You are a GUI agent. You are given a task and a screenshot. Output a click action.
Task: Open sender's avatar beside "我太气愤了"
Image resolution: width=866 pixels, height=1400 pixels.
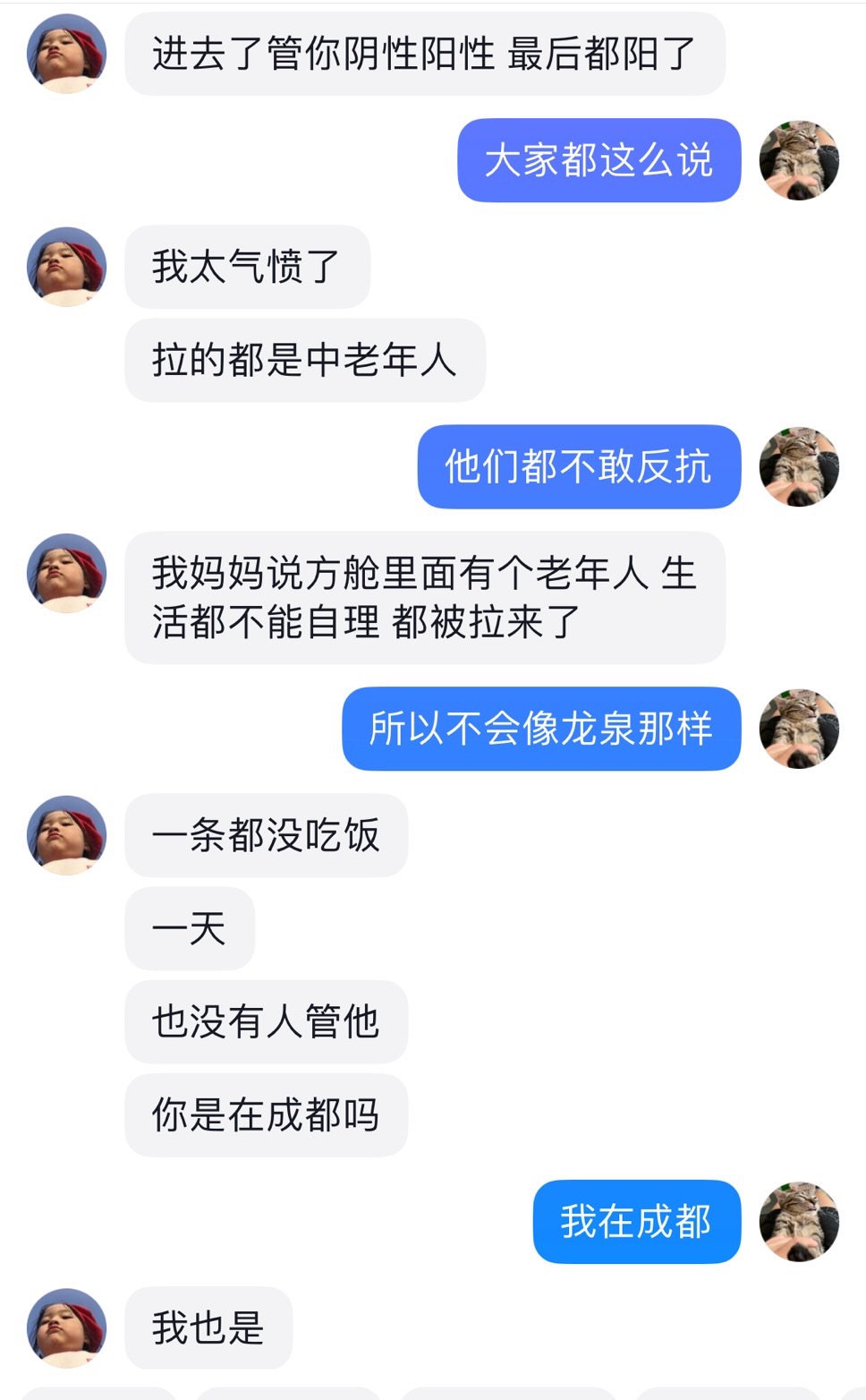pyautogui.click(x=66, y=267)
